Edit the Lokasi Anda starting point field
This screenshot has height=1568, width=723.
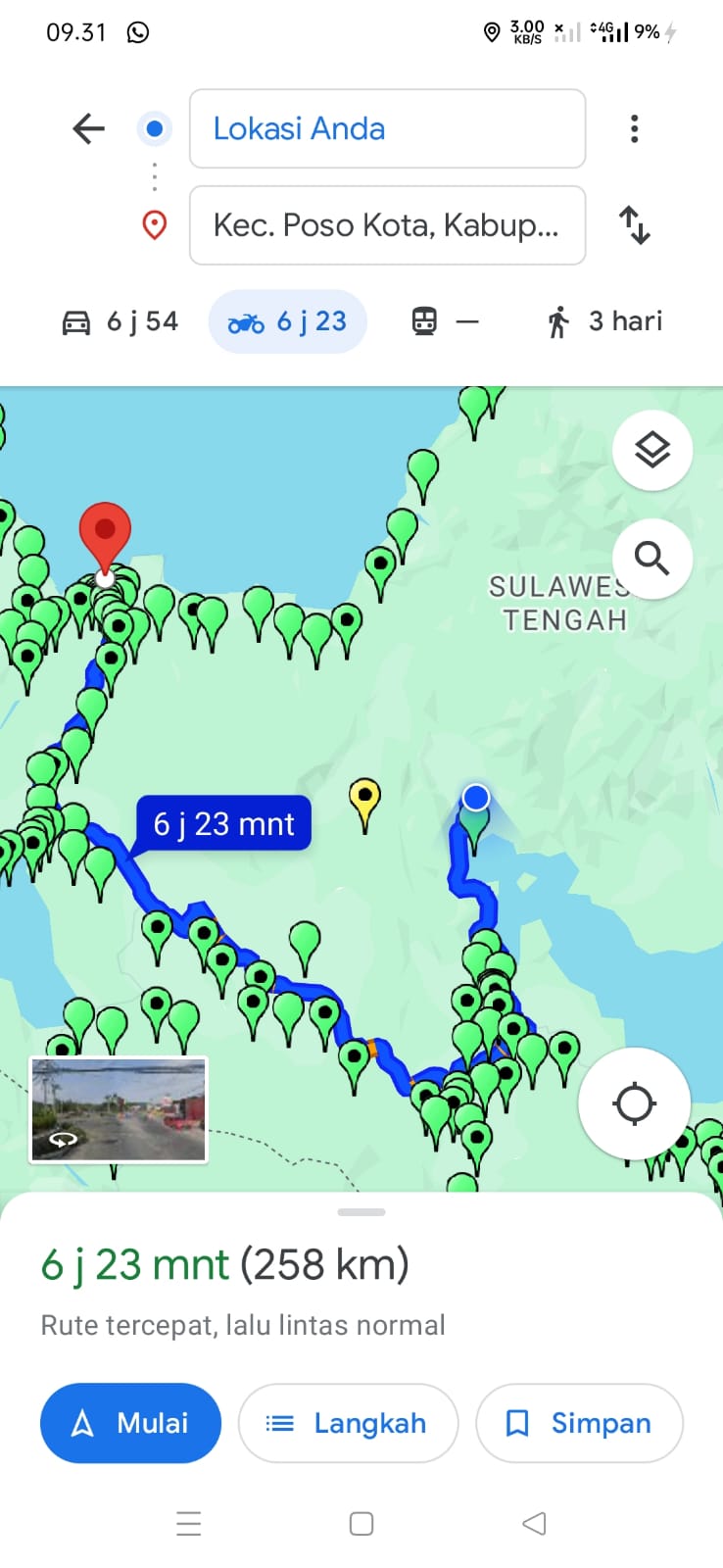pyautogui.click(x=387, y=128)
